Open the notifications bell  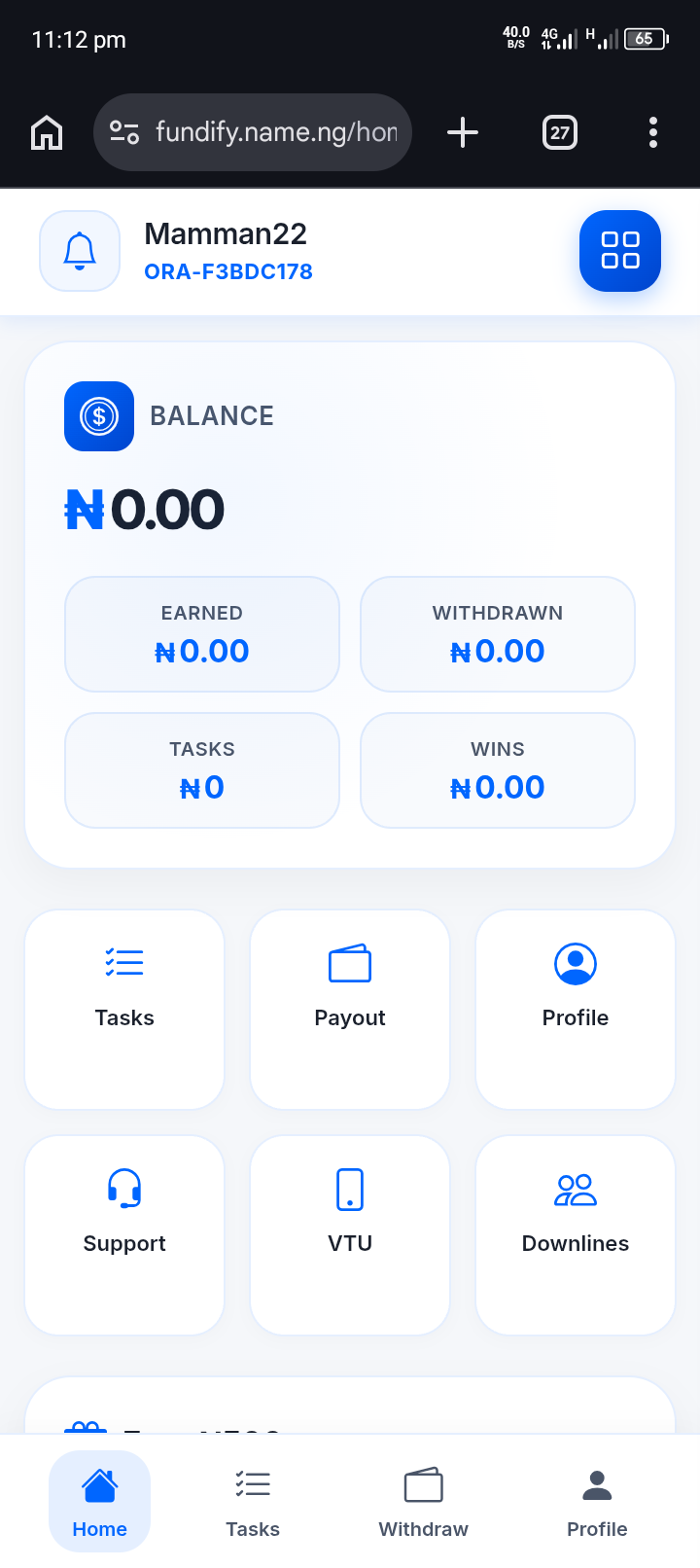80,251
